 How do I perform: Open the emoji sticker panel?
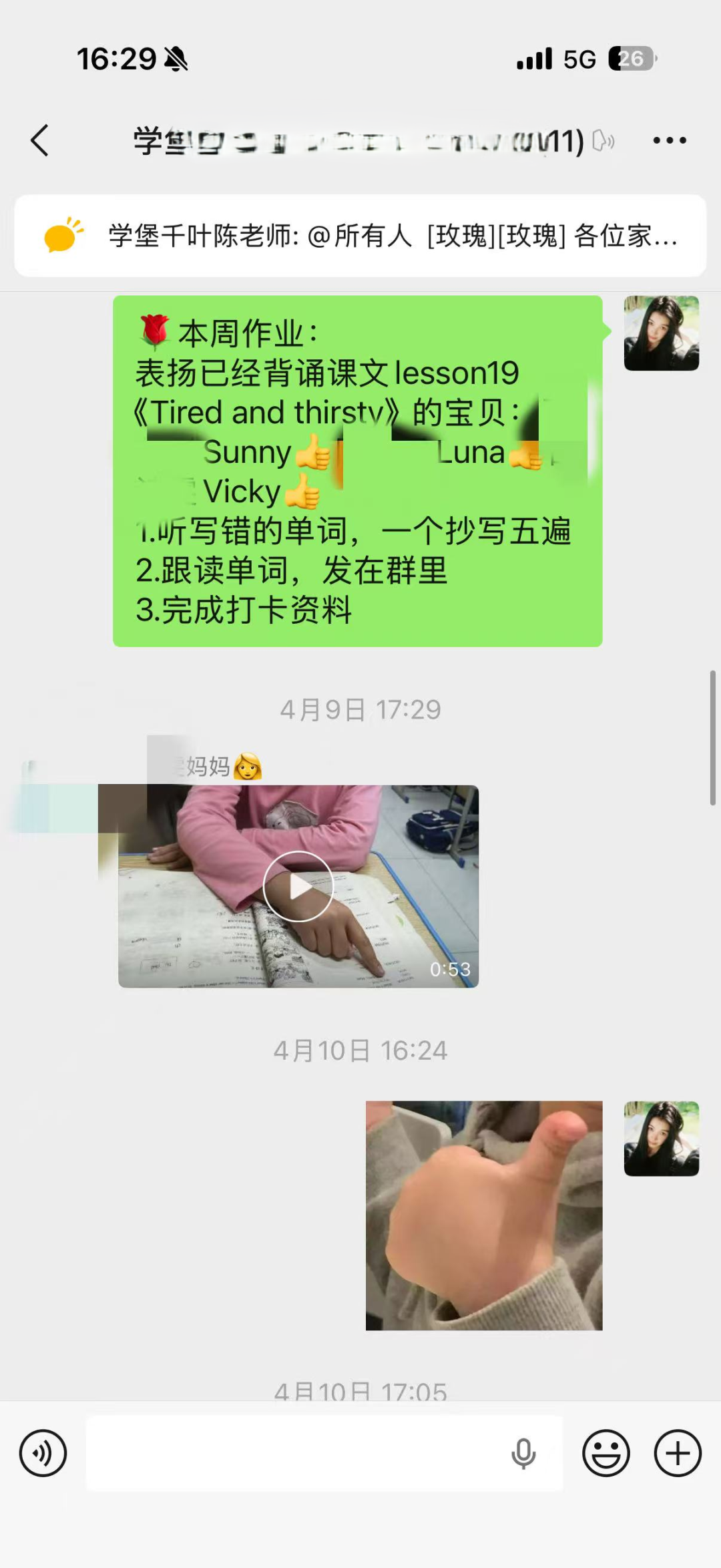click(606, 1453)
